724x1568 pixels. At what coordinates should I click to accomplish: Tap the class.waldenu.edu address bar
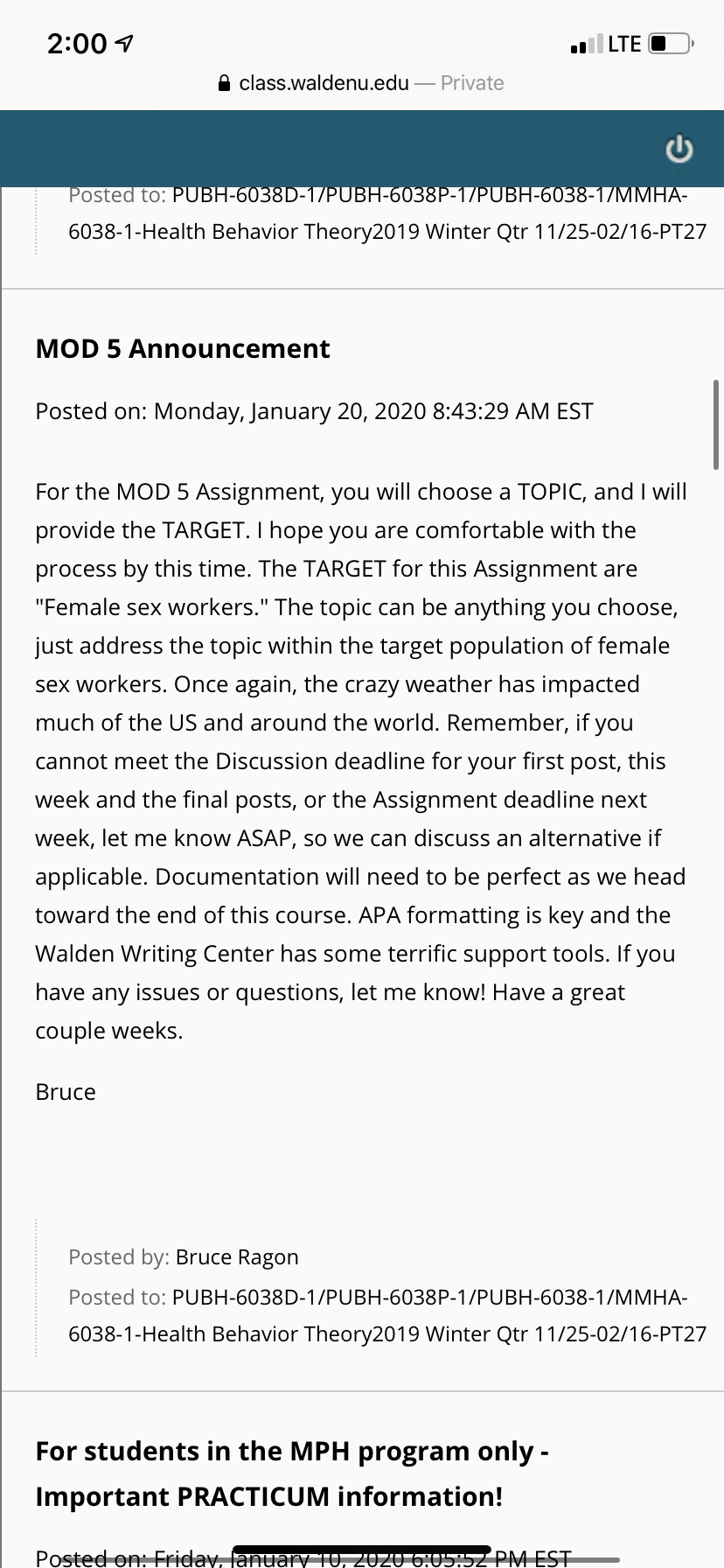(360, 83)
